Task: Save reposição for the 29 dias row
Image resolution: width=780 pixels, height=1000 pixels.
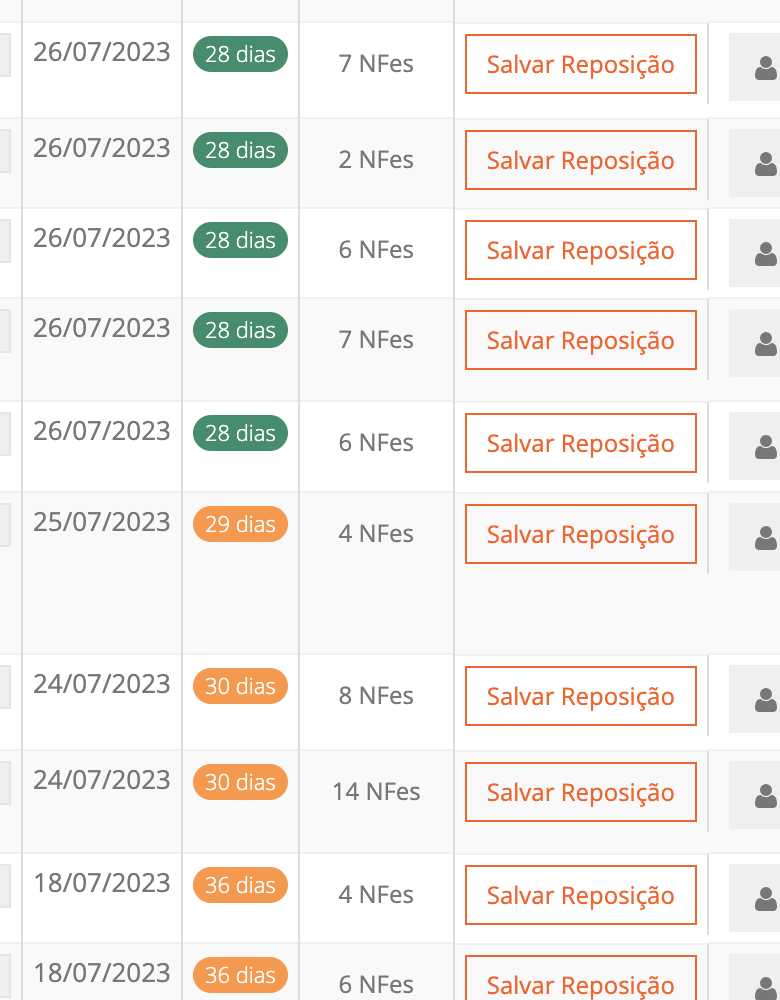Action: [580, 534]
